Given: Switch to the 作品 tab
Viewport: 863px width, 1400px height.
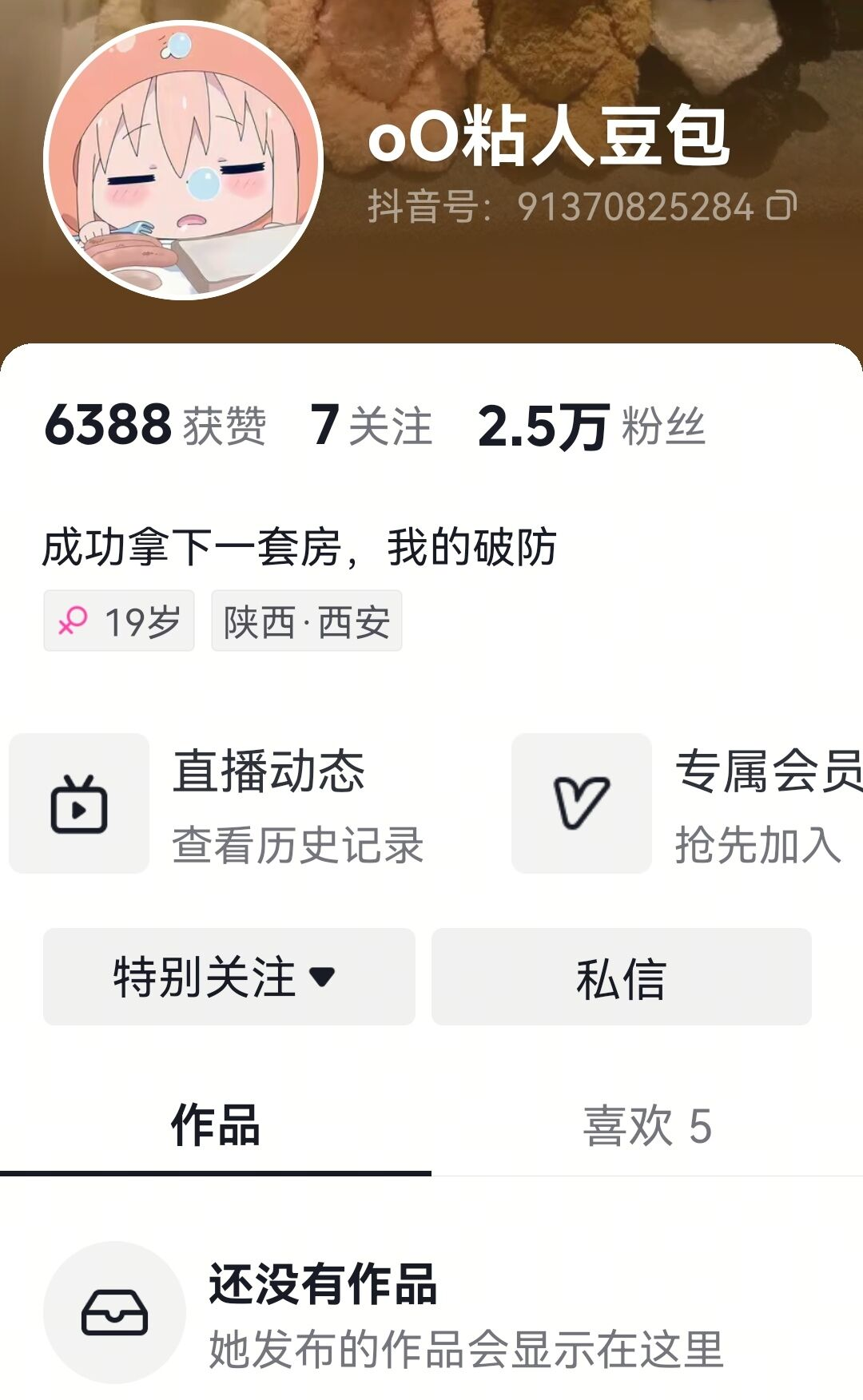Looking at the screenshot, I should (216, 1126).
